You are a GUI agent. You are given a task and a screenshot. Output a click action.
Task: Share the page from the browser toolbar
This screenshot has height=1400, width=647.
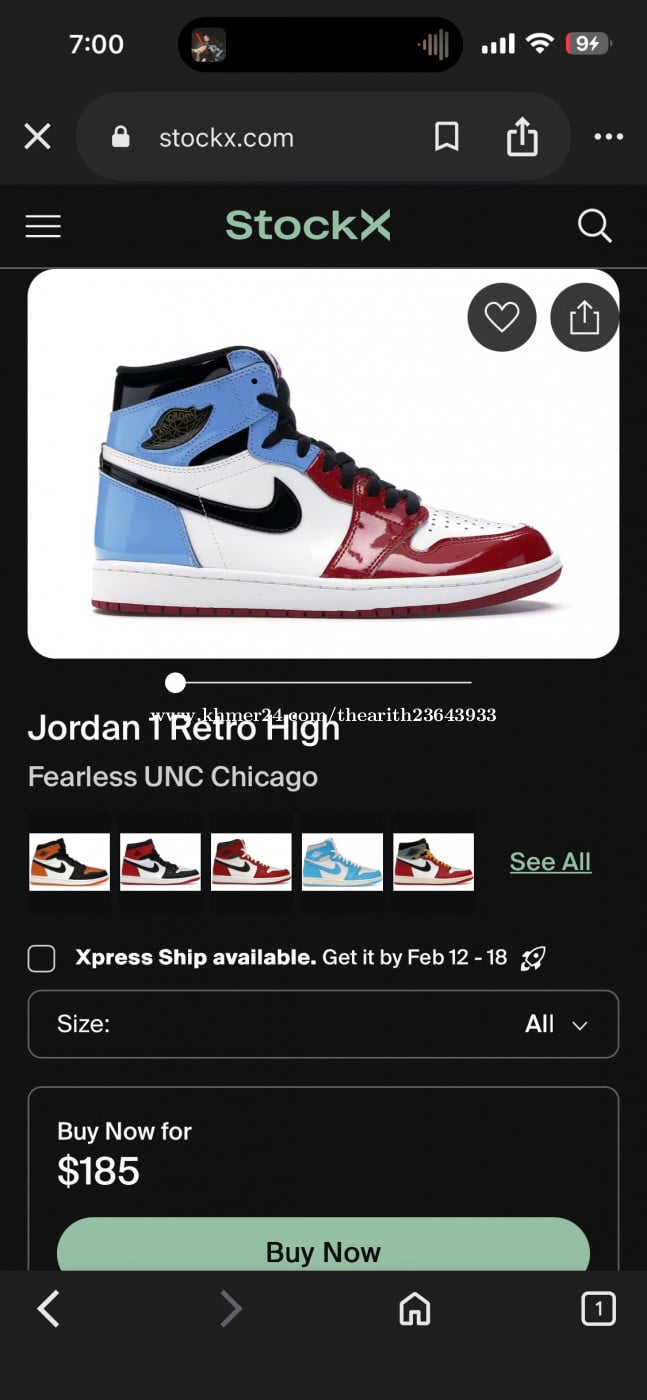pyautogui.click(x=522, y=137)
